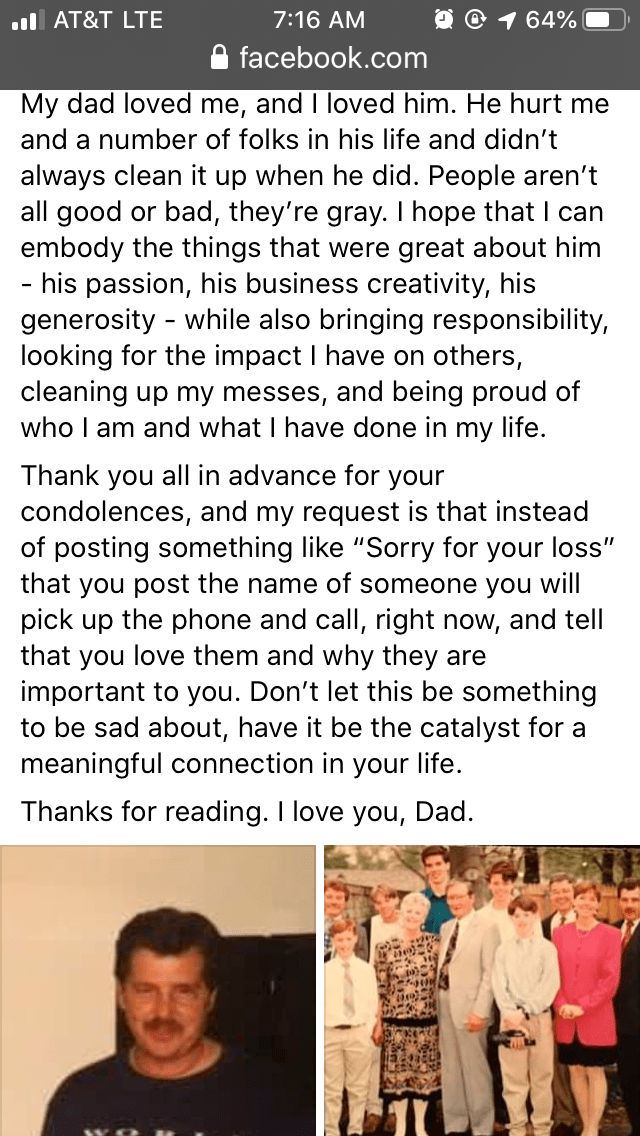640x1136 pixels.
Task: Open the family group photo
Action: [482, 990]
